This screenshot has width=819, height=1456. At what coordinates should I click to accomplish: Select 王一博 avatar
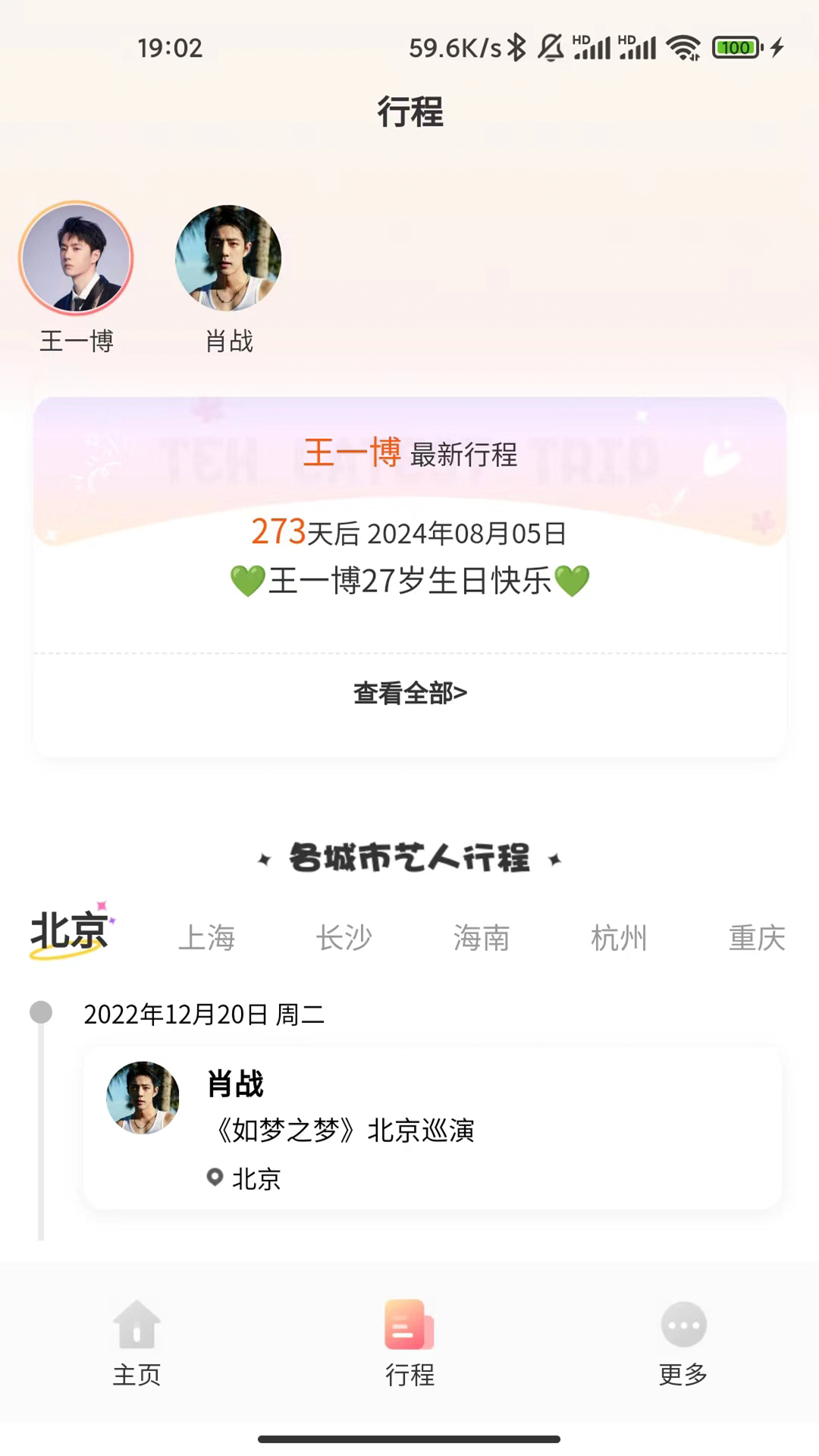pos(76,259)
